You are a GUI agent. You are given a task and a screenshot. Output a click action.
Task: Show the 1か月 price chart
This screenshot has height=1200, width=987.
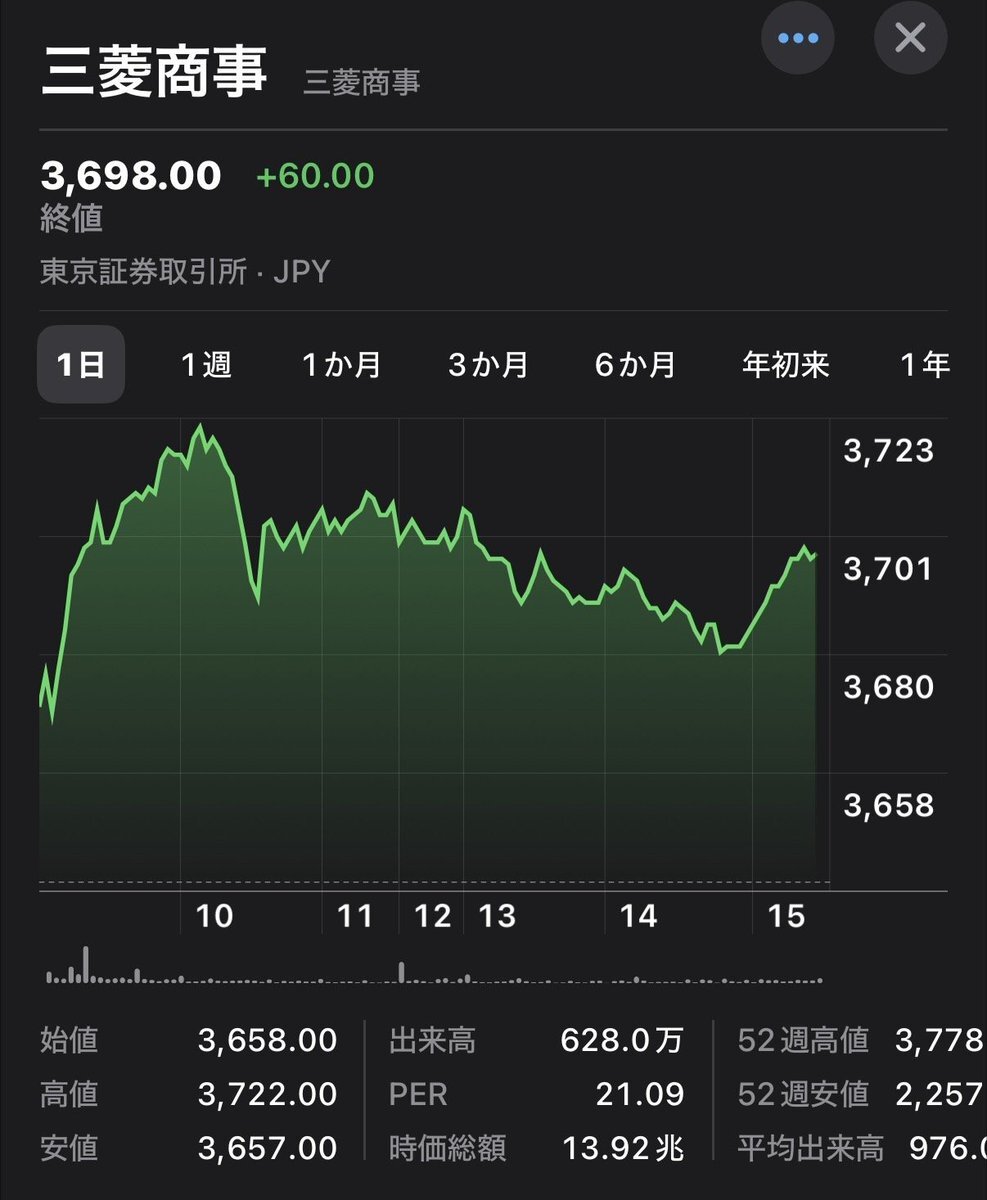click(342, 365)
